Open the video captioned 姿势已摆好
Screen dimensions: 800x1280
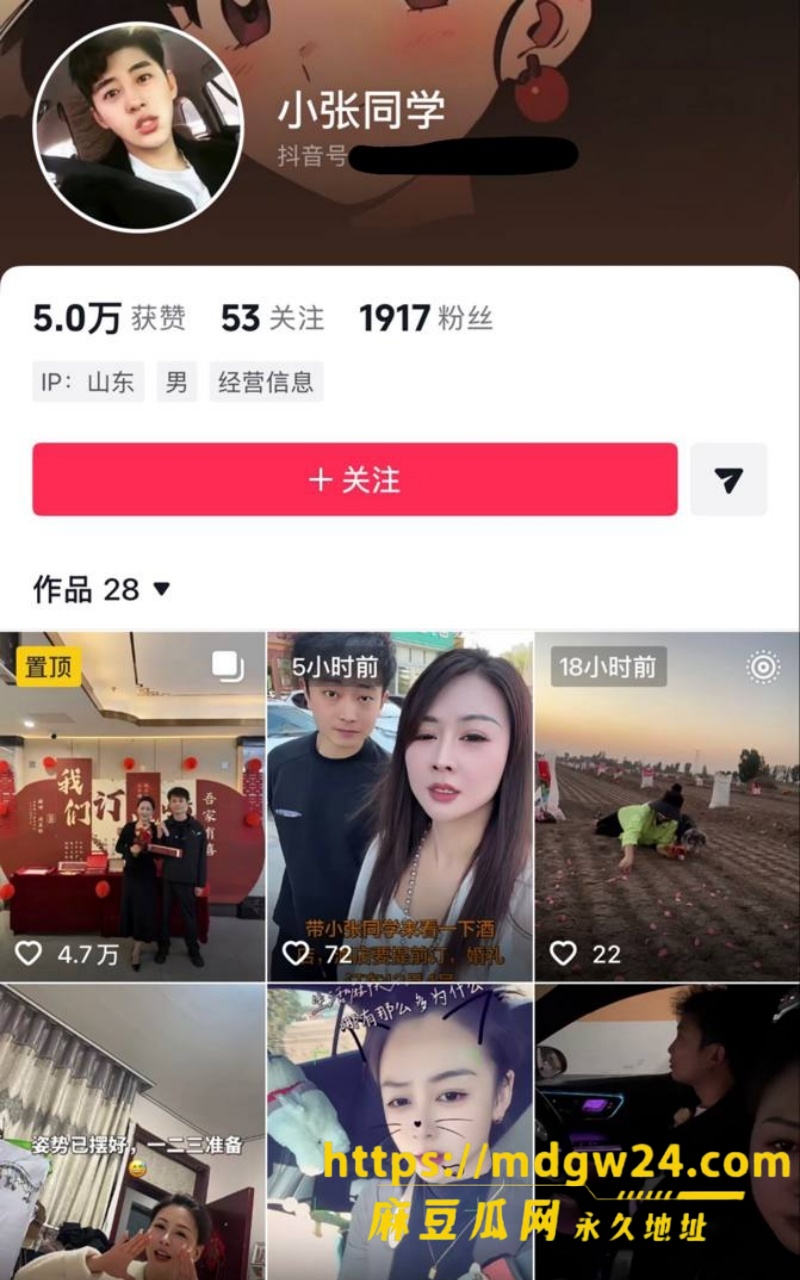click(x=132, y=1132)
